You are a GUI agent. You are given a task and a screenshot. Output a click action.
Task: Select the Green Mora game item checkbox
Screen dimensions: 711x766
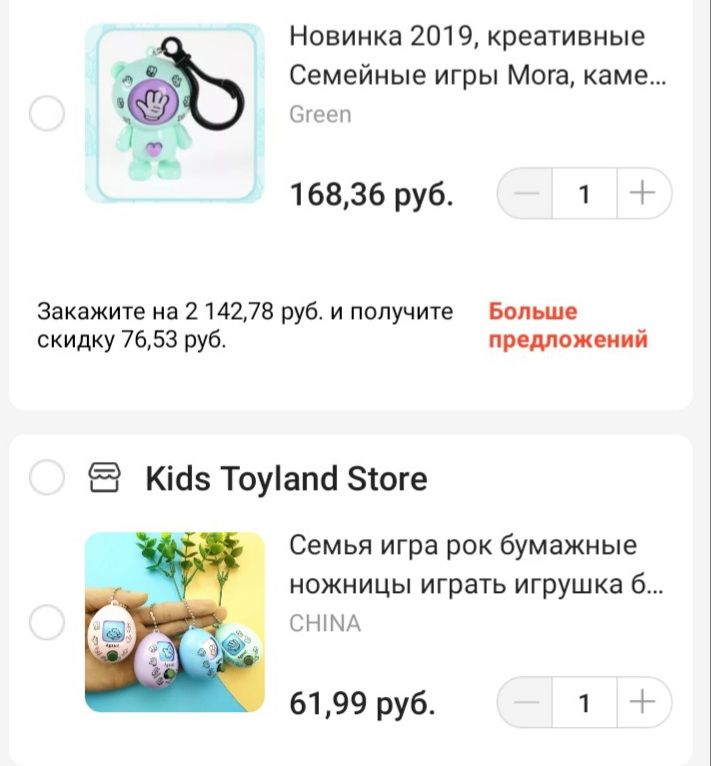(x=46, y=114)
